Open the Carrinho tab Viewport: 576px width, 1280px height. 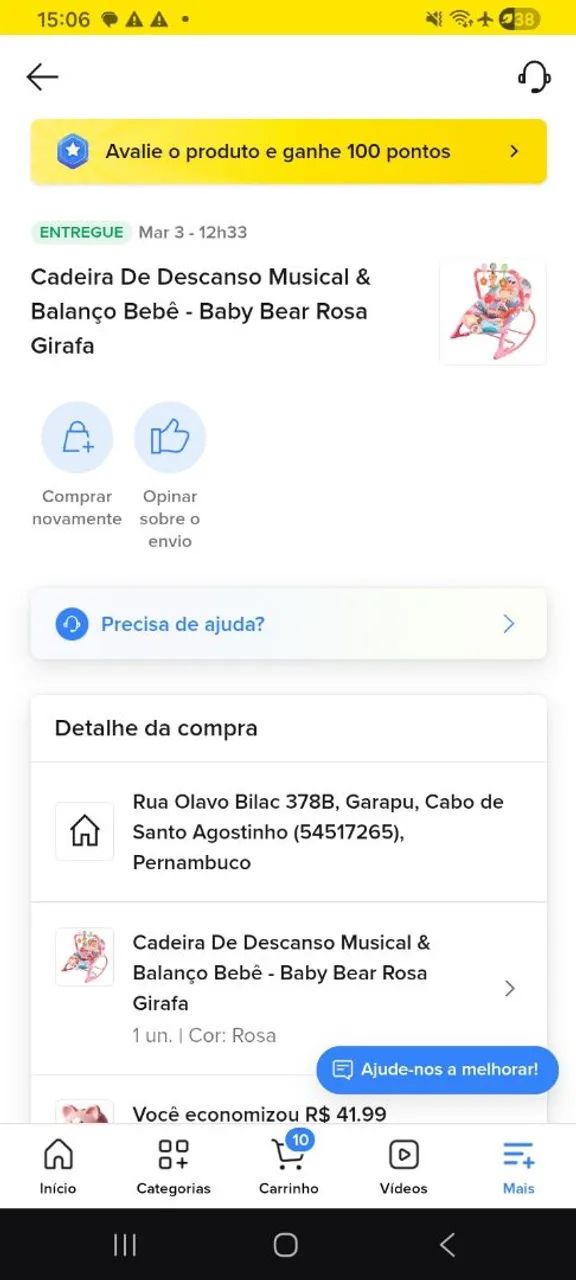(289, 1166)
